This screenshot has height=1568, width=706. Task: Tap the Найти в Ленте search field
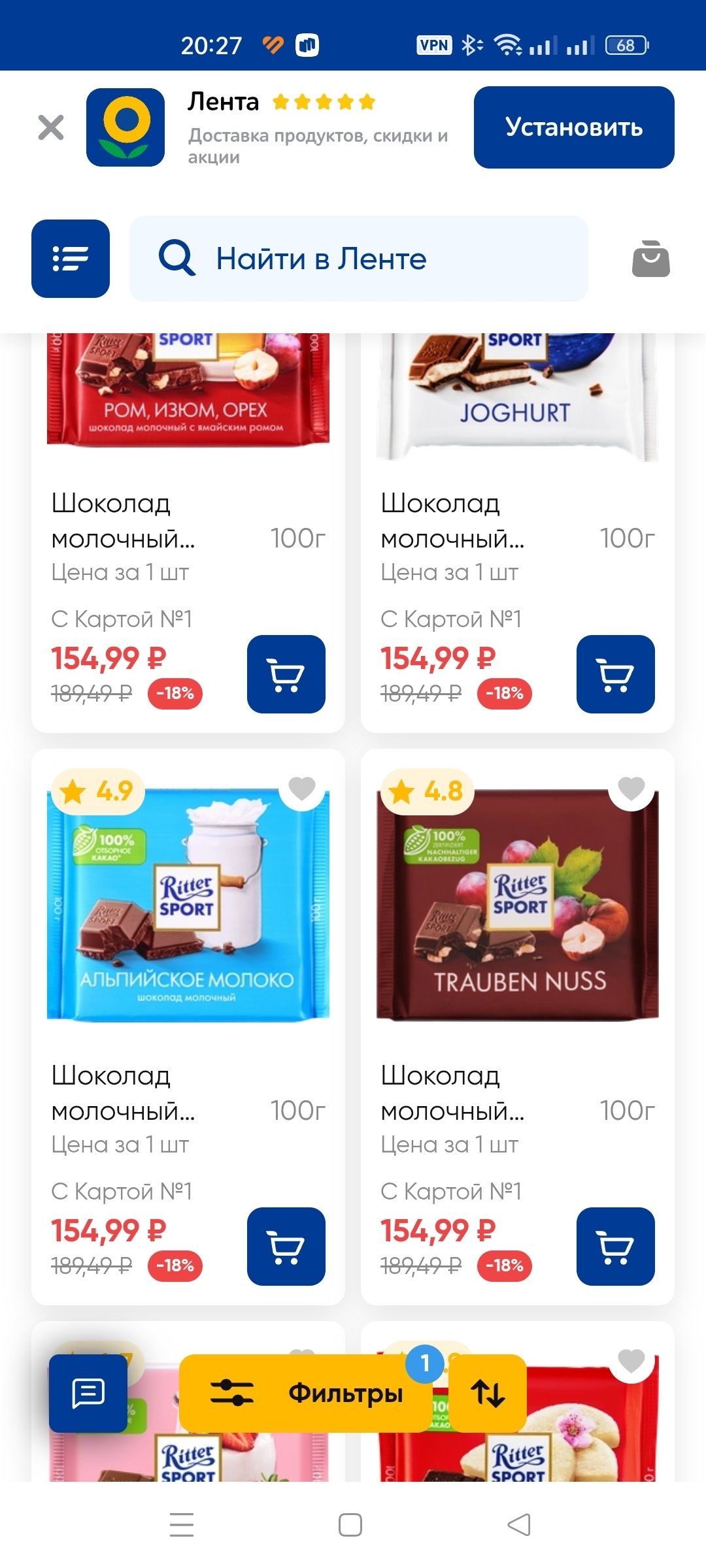click(358, 259)
